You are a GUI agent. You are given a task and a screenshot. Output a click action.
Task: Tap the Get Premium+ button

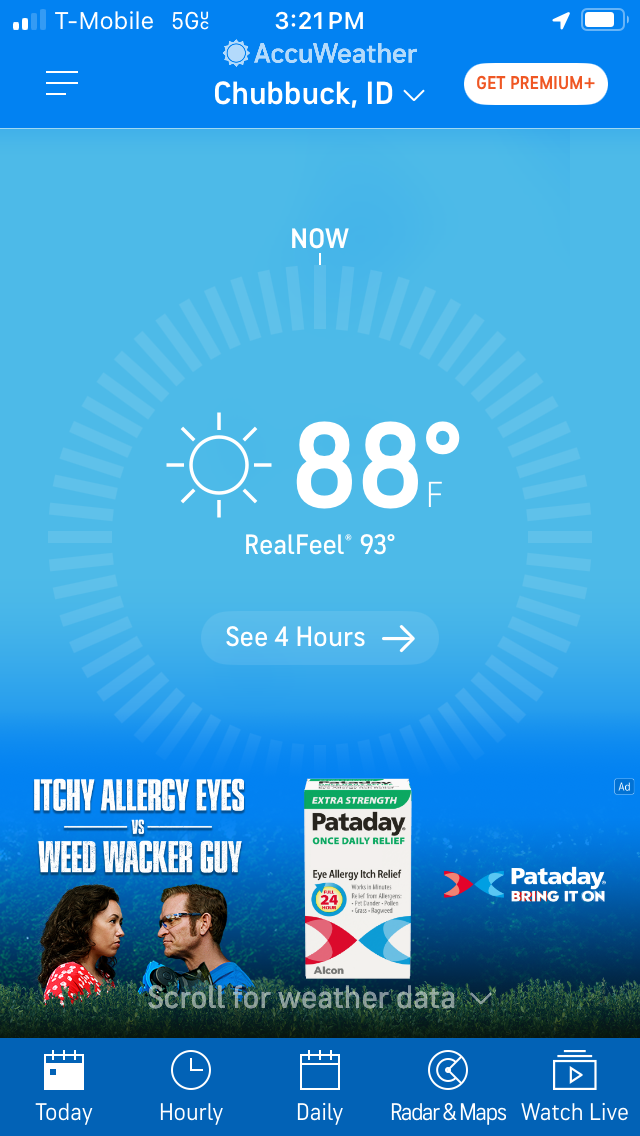tap(535, 84)
